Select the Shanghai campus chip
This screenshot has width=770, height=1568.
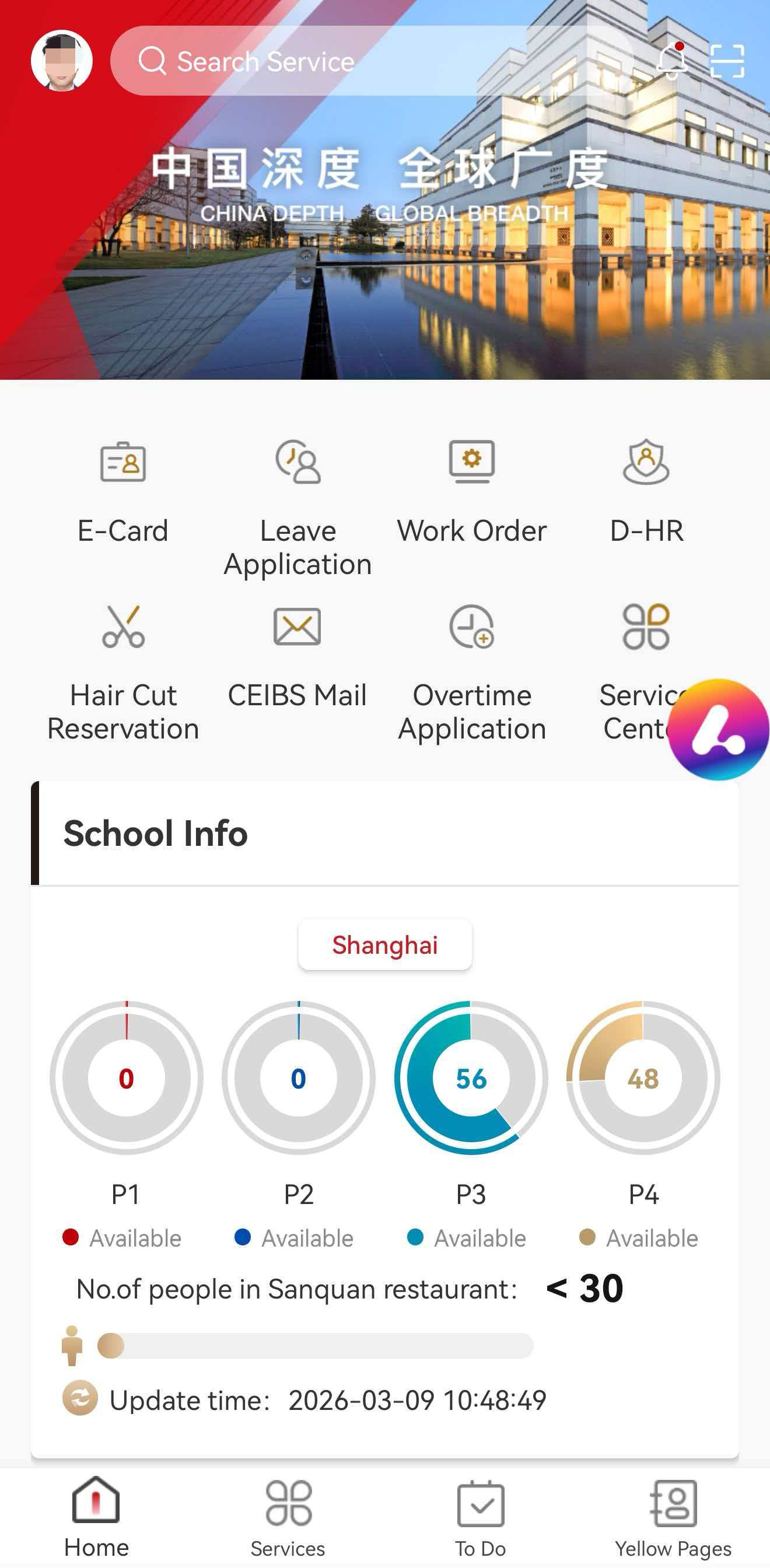(x=384, y=944)
